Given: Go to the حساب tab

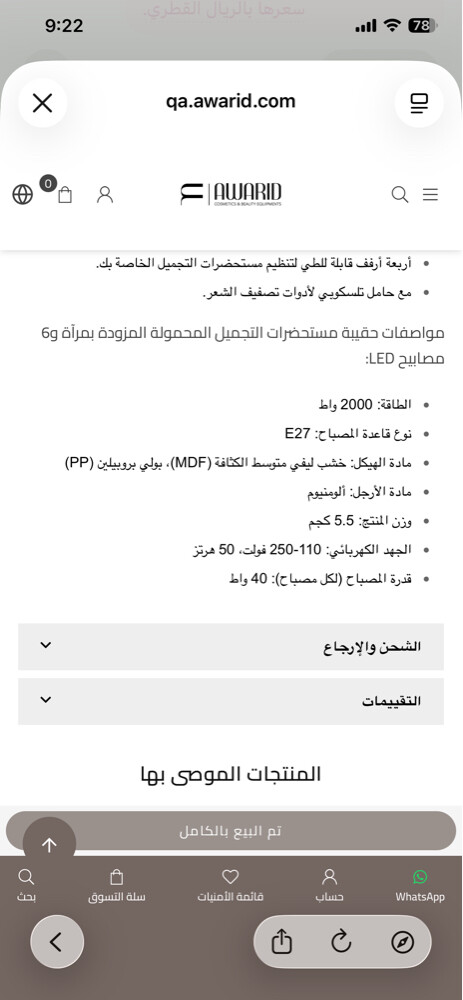Looking at the screenshot, I should pyautogui.click(x=330, y=885).
